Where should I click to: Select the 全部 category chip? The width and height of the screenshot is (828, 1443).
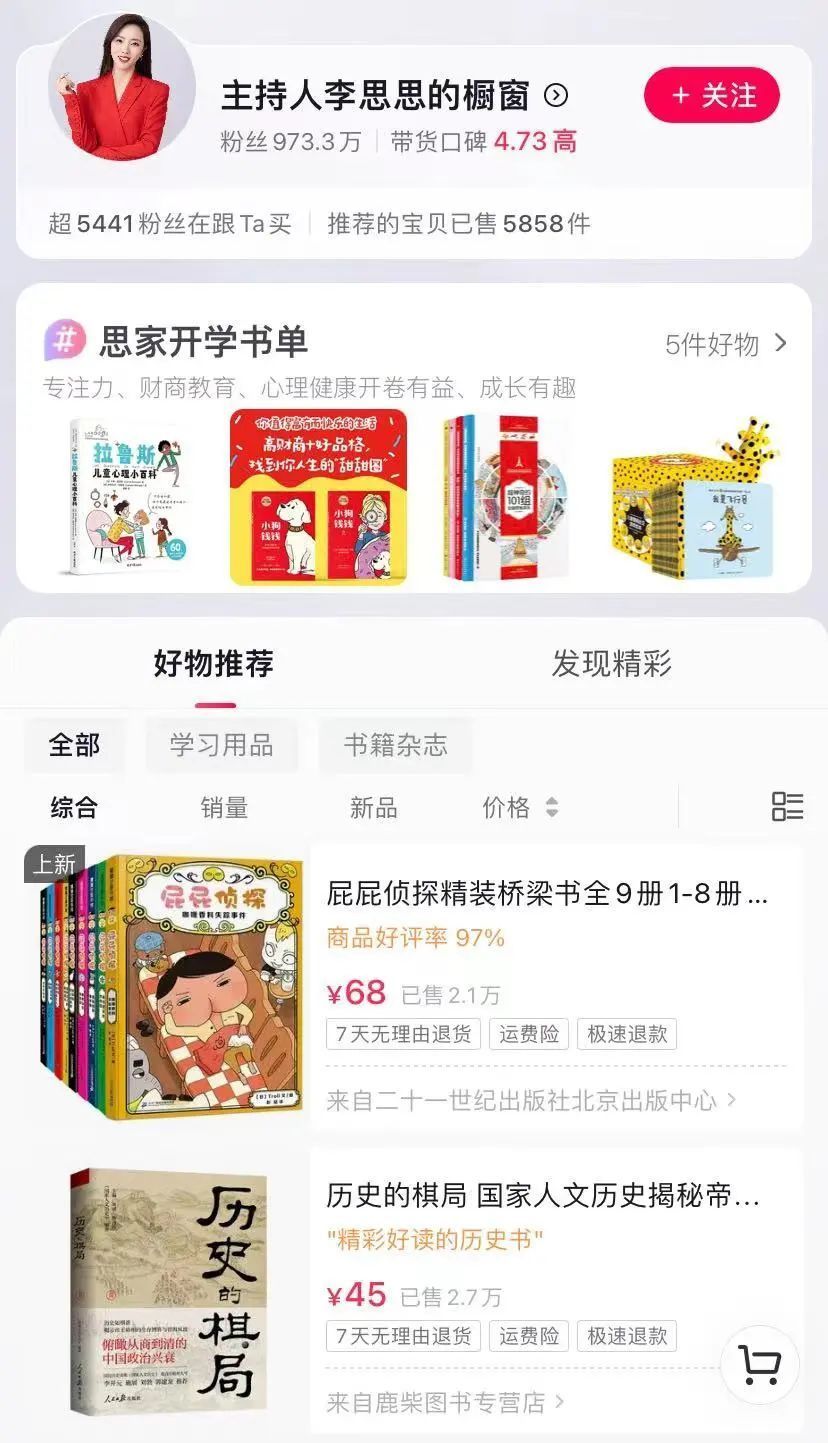[x=75, y=745]
